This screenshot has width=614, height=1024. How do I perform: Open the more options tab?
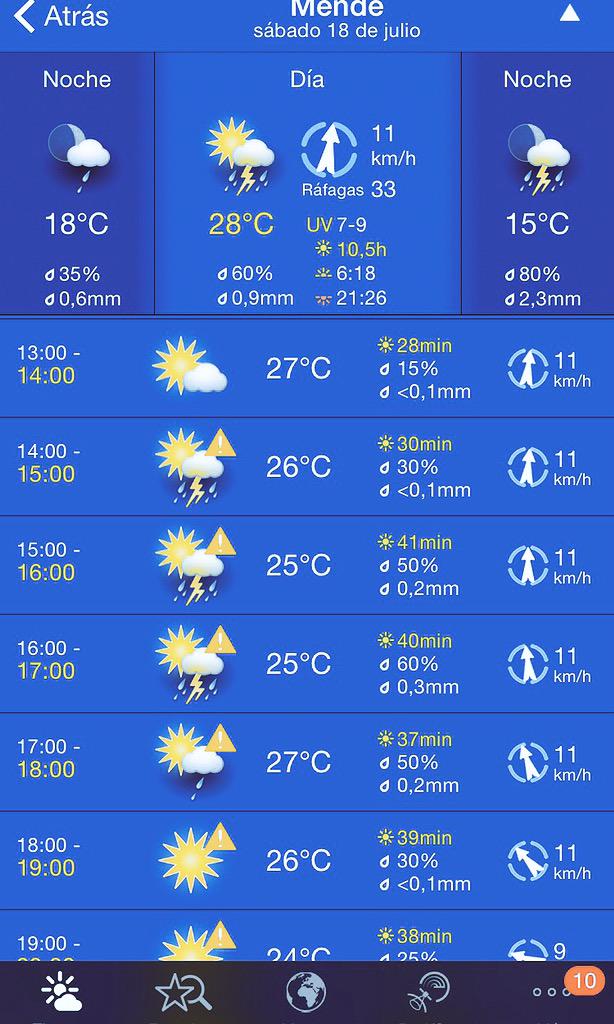pos(552,992)
